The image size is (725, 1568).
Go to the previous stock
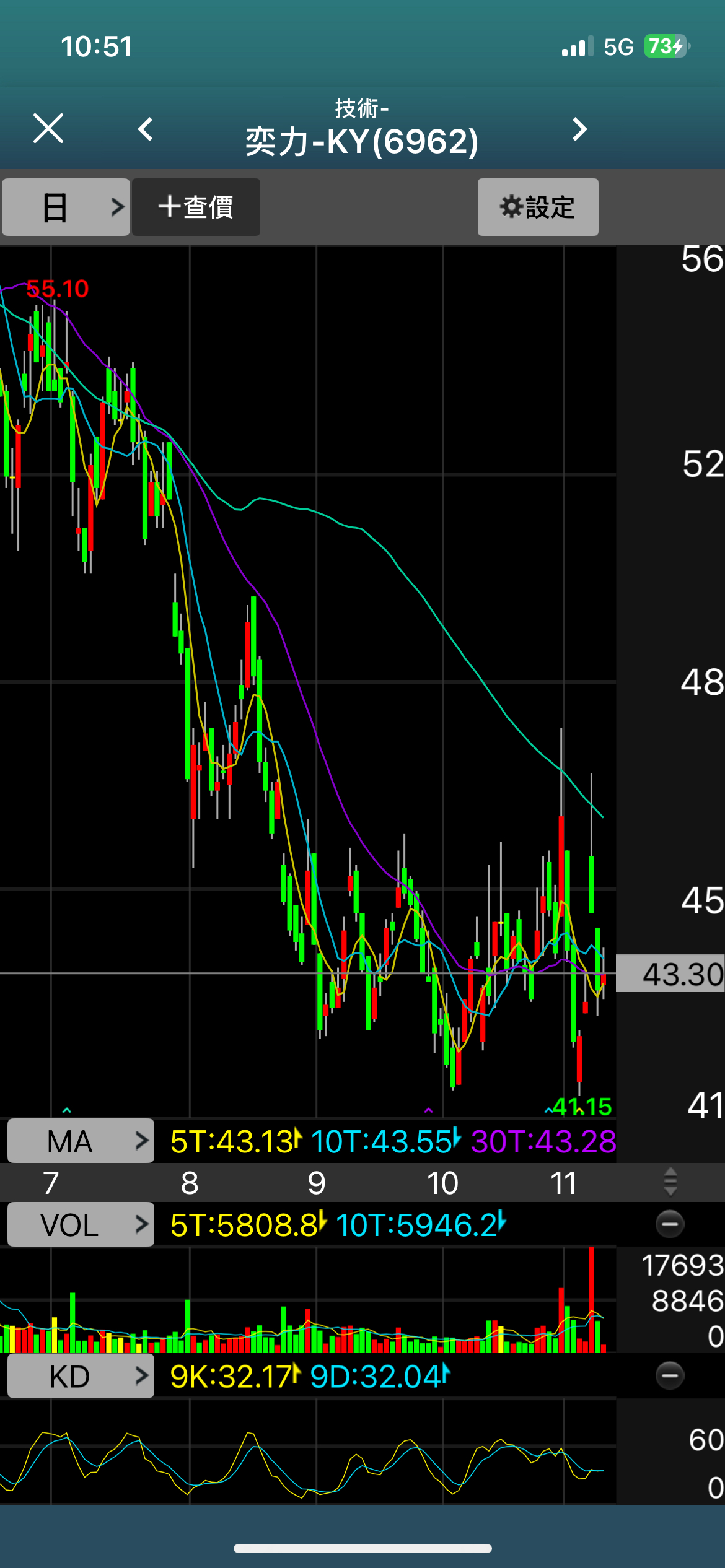146,129
